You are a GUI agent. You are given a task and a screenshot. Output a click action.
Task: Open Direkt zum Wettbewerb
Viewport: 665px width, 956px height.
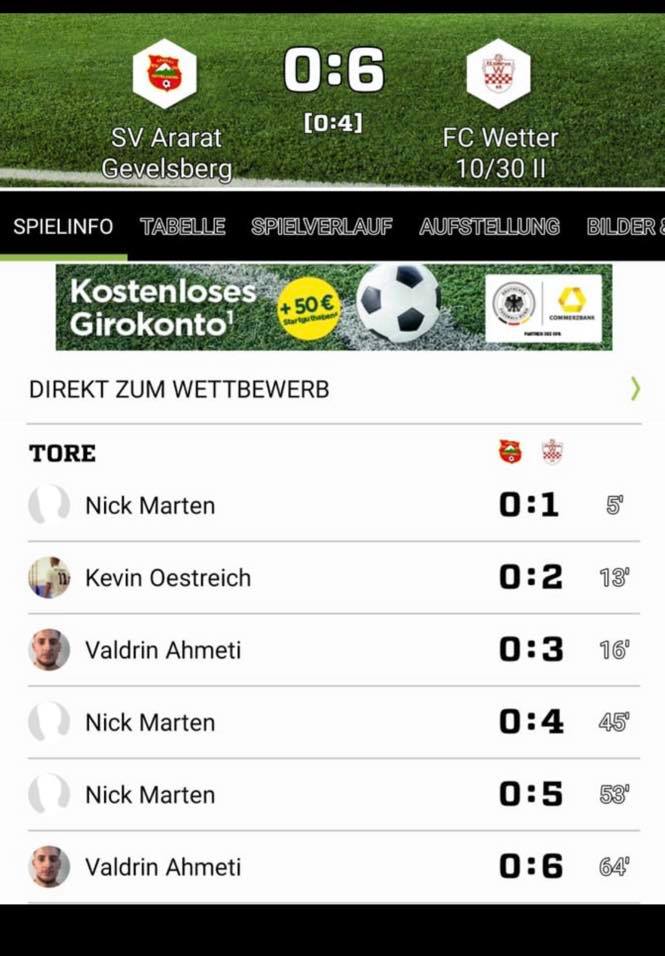tap(333, 389)
